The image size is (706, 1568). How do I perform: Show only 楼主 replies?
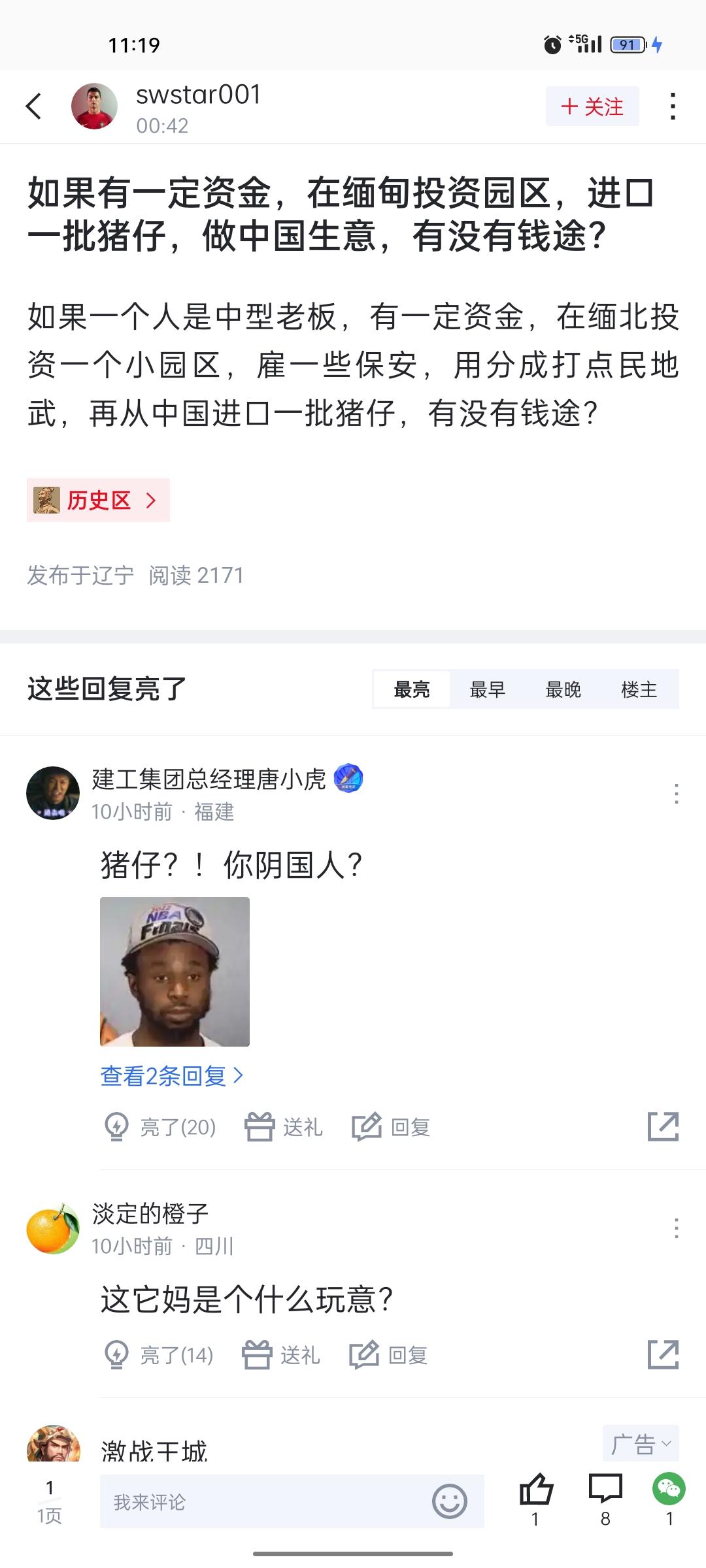click(639, 689)
